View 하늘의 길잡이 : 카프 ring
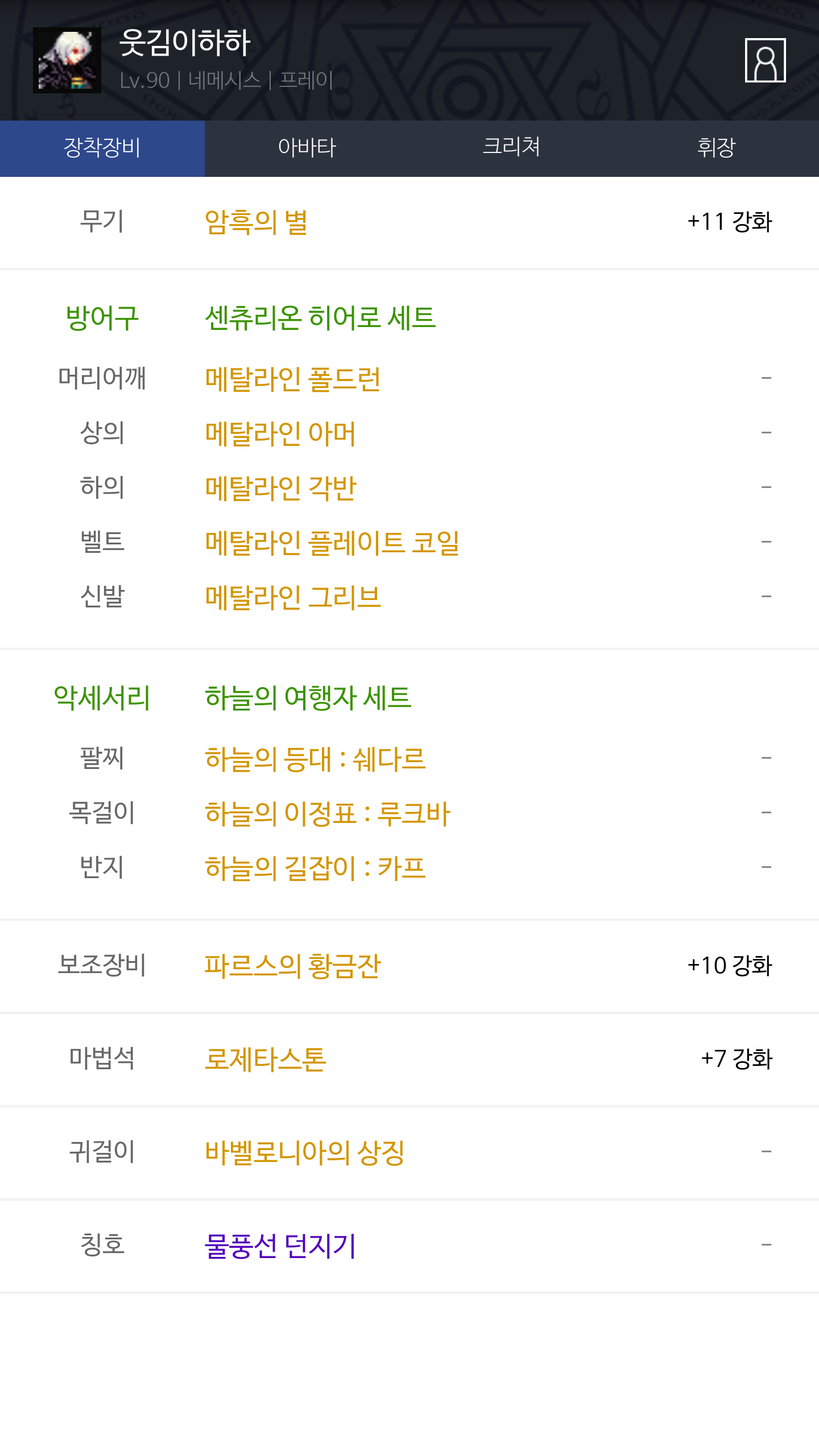Viewport: 819px width, 1456px height. click(x=315, y=868)
